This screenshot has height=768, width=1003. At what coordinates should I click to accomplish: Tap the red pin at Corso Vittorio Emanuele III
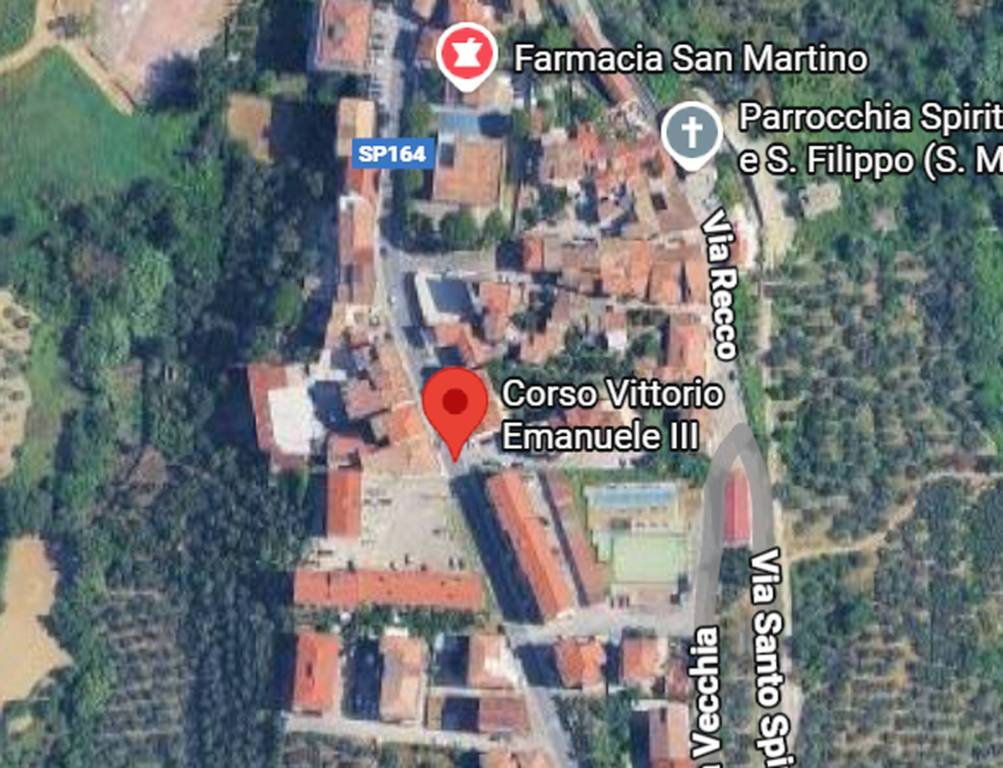tap(455, 405)
